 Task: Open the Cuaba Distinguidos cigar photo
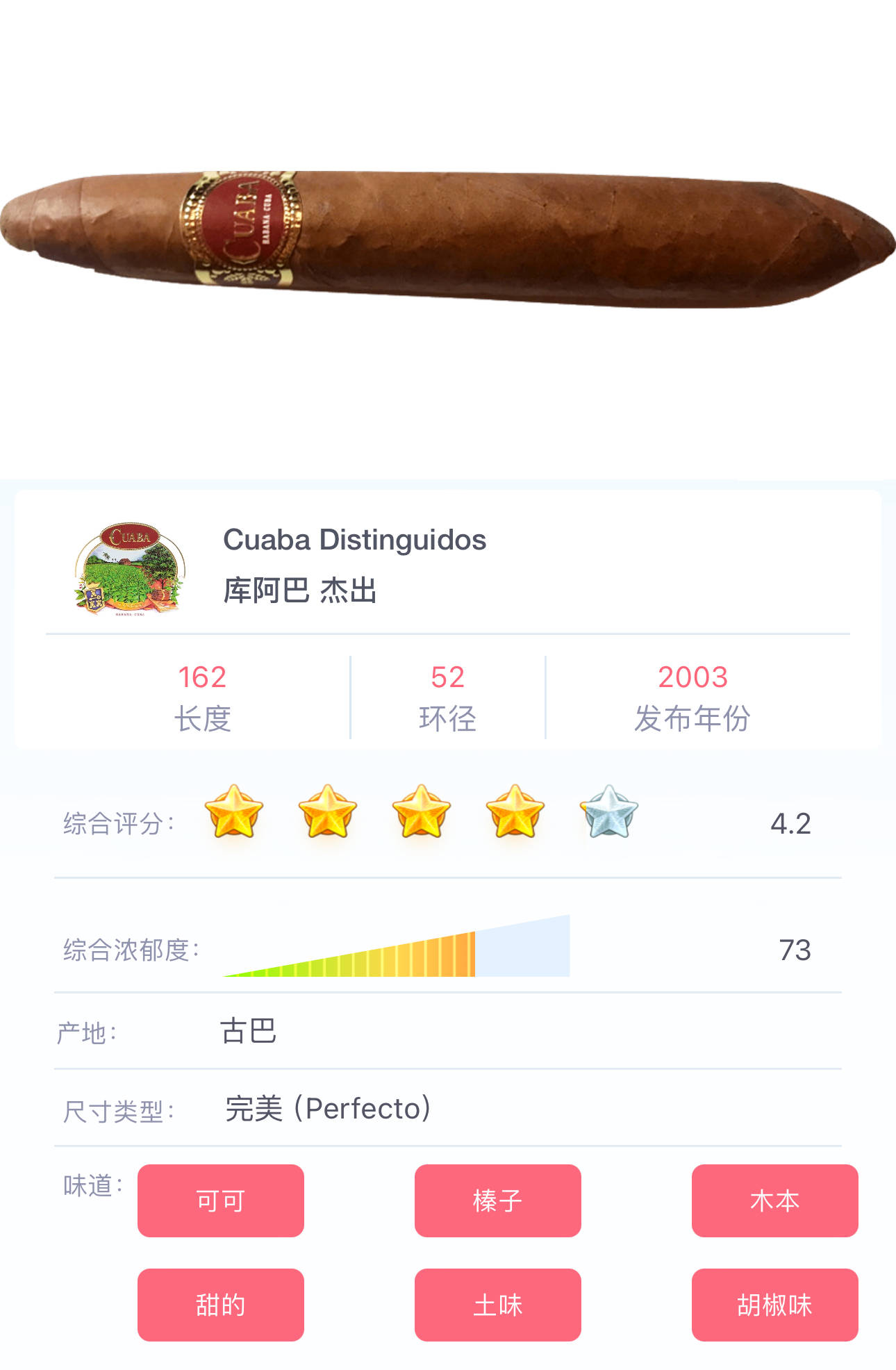(448, 238)
